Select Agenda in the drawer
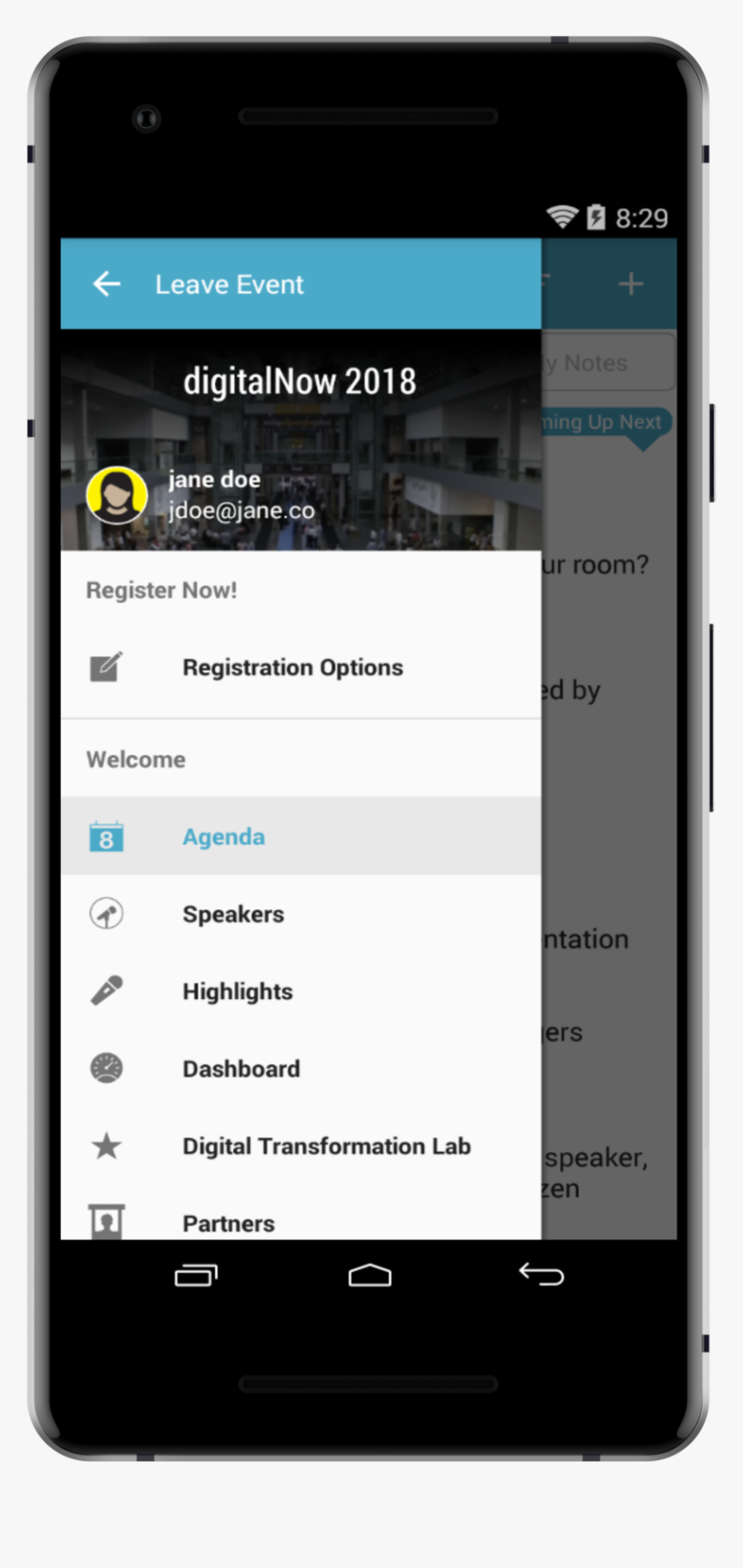The image size is (743, 1568). 224,837
